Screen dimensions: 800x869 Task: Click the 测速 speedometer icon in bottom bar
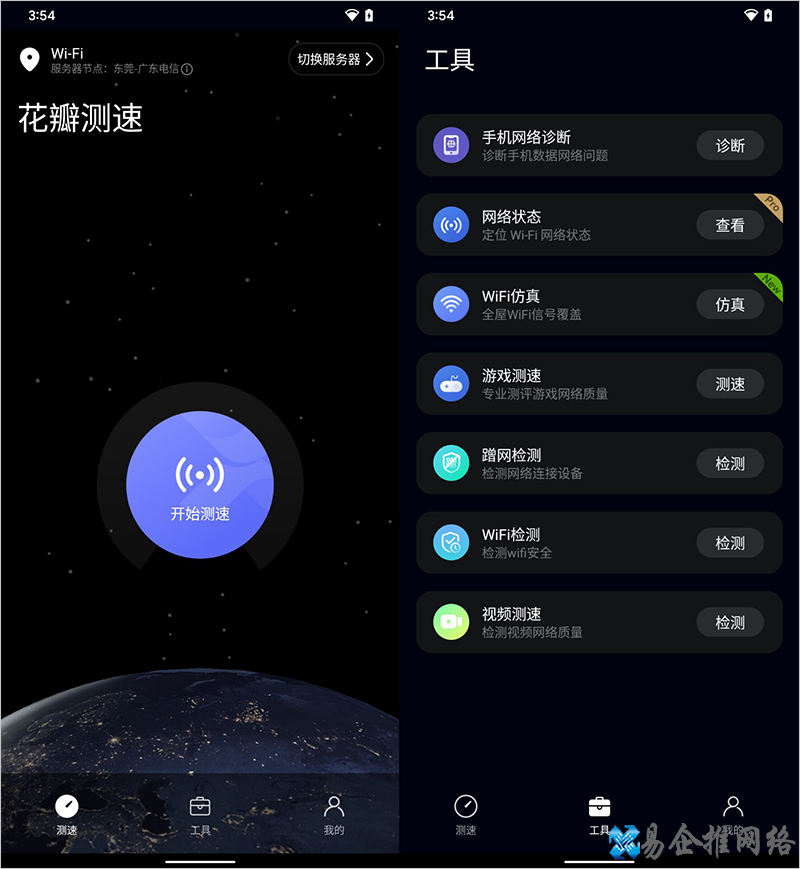point(66,807)
